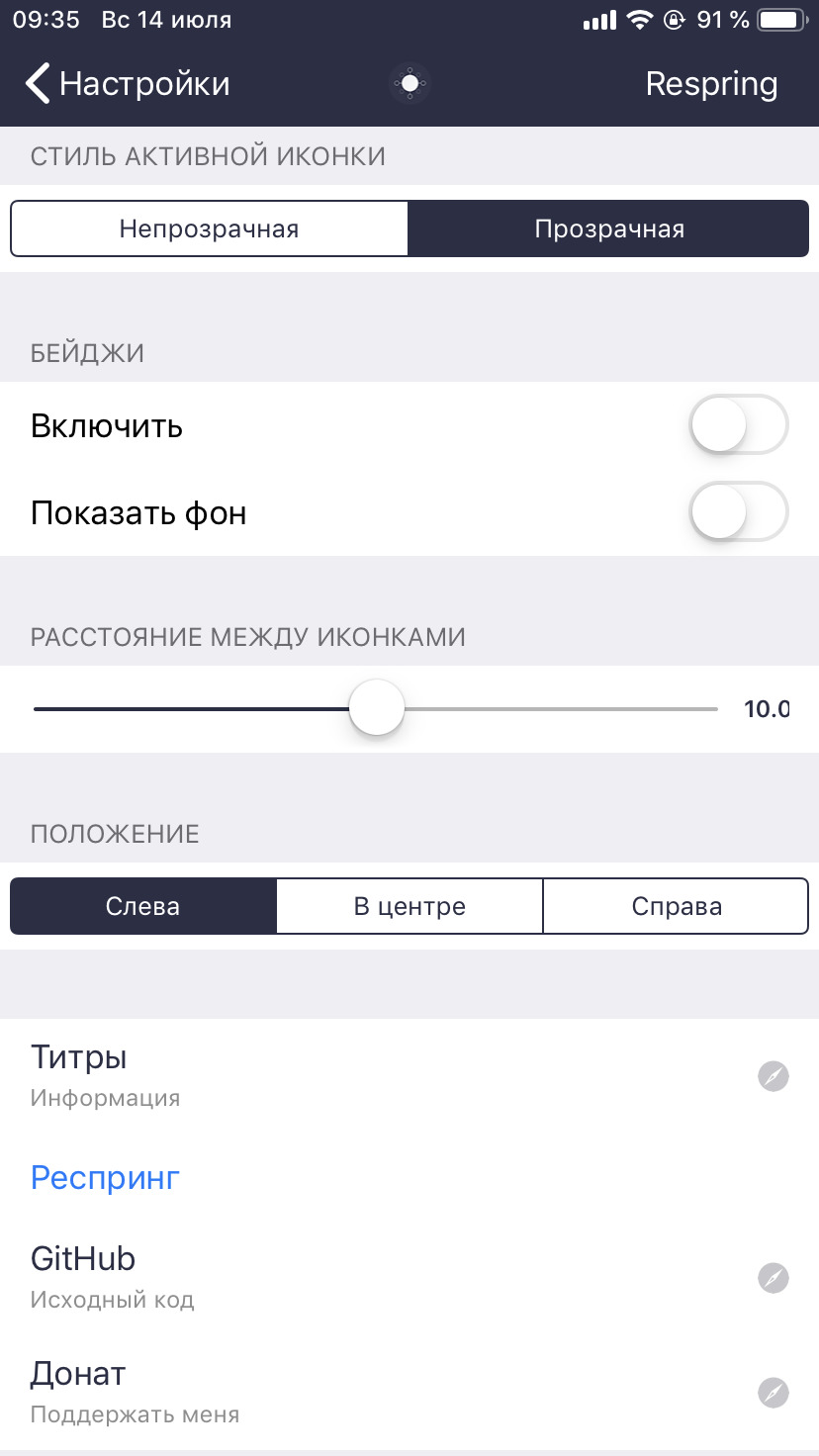Open GitHub source code row
This screenshot has height=1456, width=819.
pos(409,1277)
